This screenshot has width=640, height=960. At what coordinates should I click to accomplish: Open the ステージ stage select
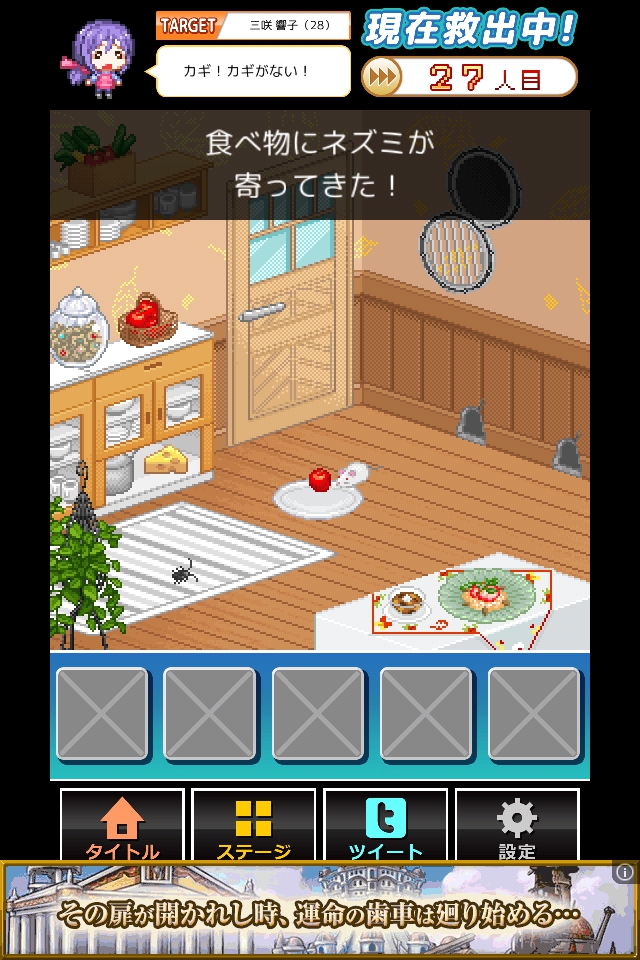(253, 826)
